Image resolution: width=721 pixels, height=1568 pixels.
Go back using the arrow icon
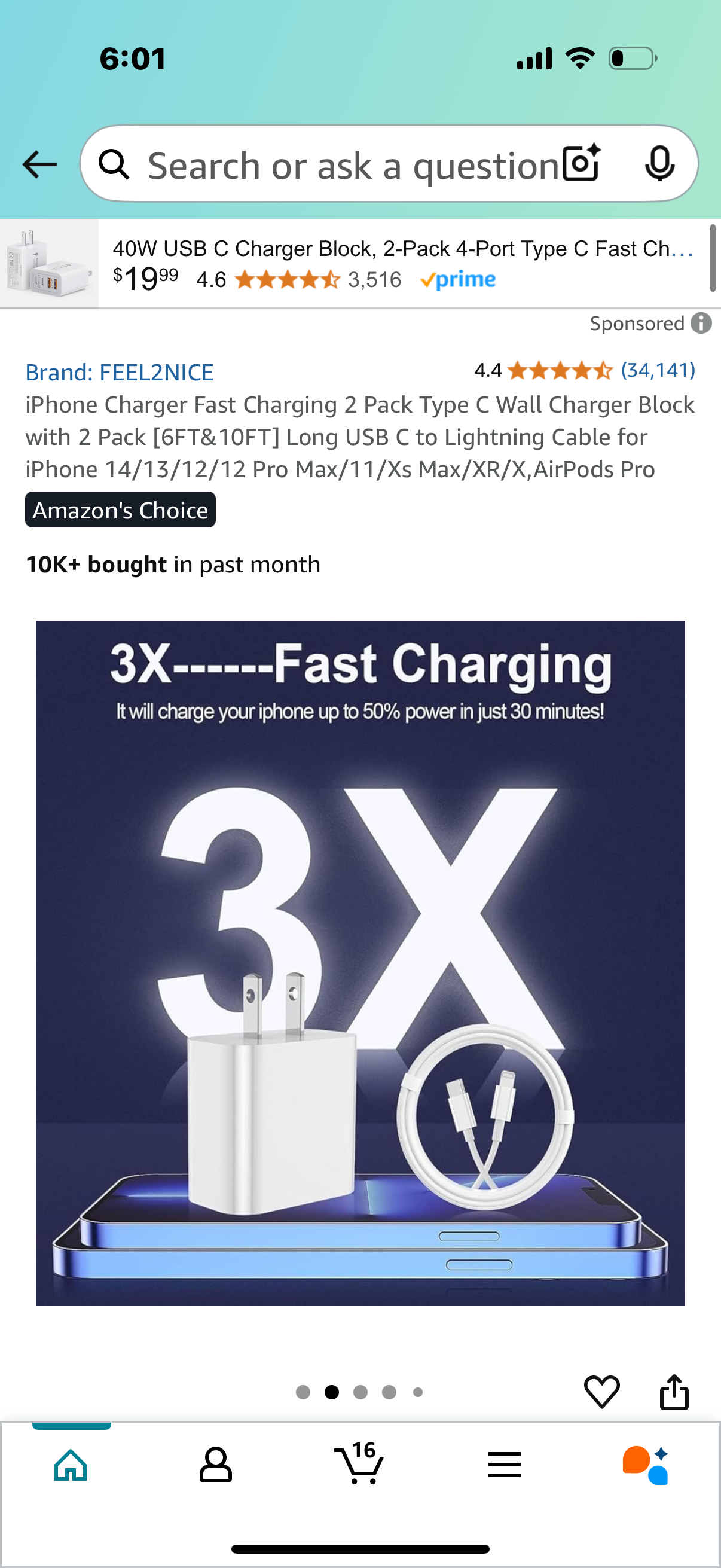click(x=39, y=165)
